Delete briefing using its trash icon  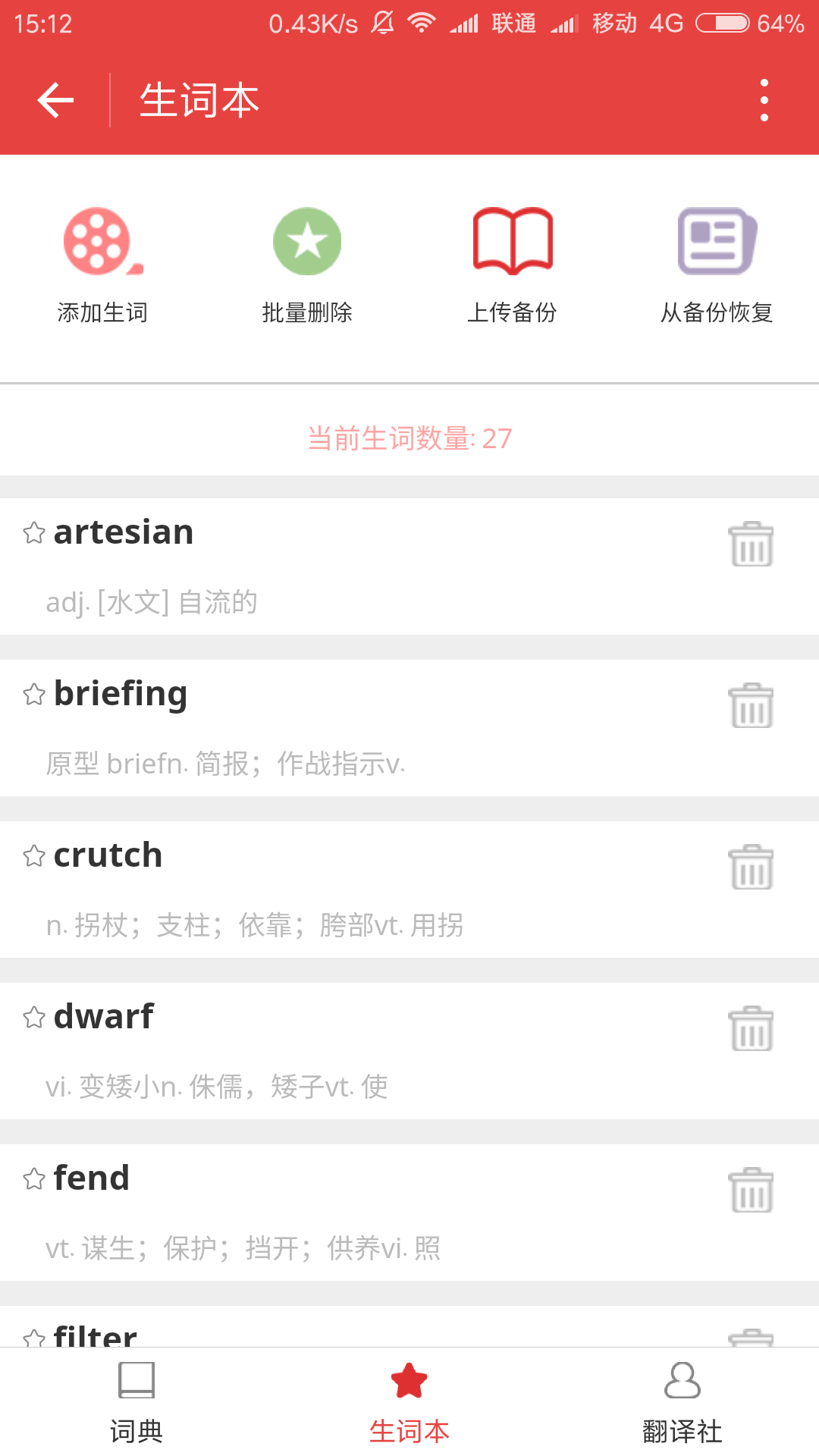click(x=751, y=706)
